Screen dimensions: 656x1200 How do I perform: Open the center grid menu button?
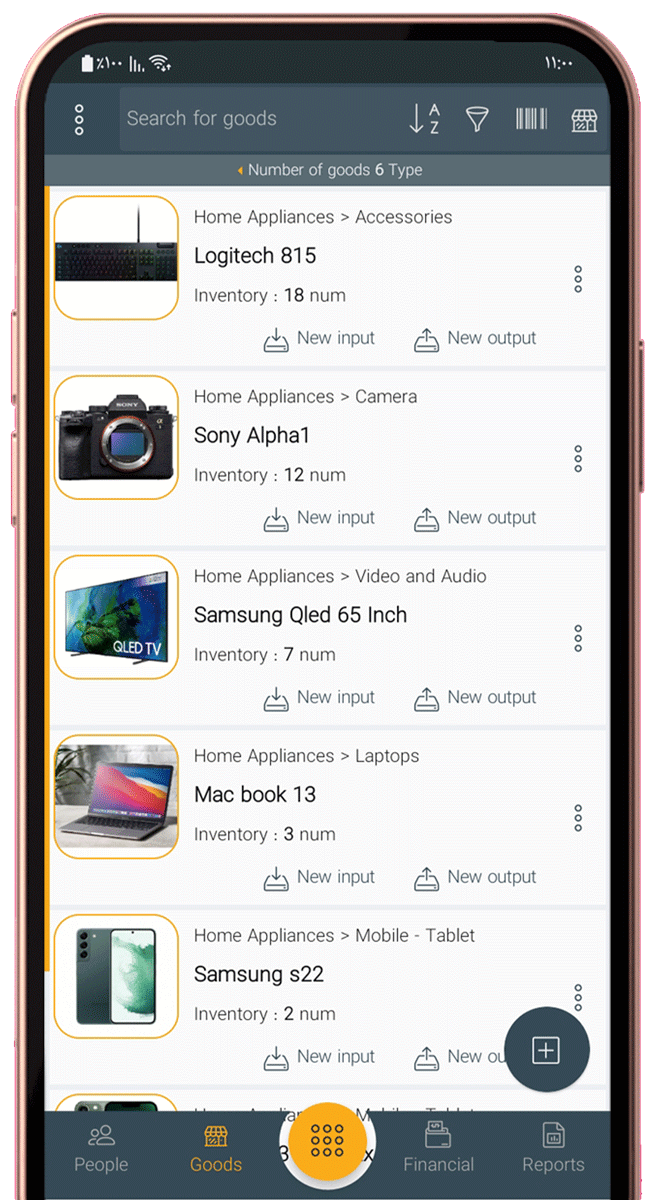click(327, 1140)
